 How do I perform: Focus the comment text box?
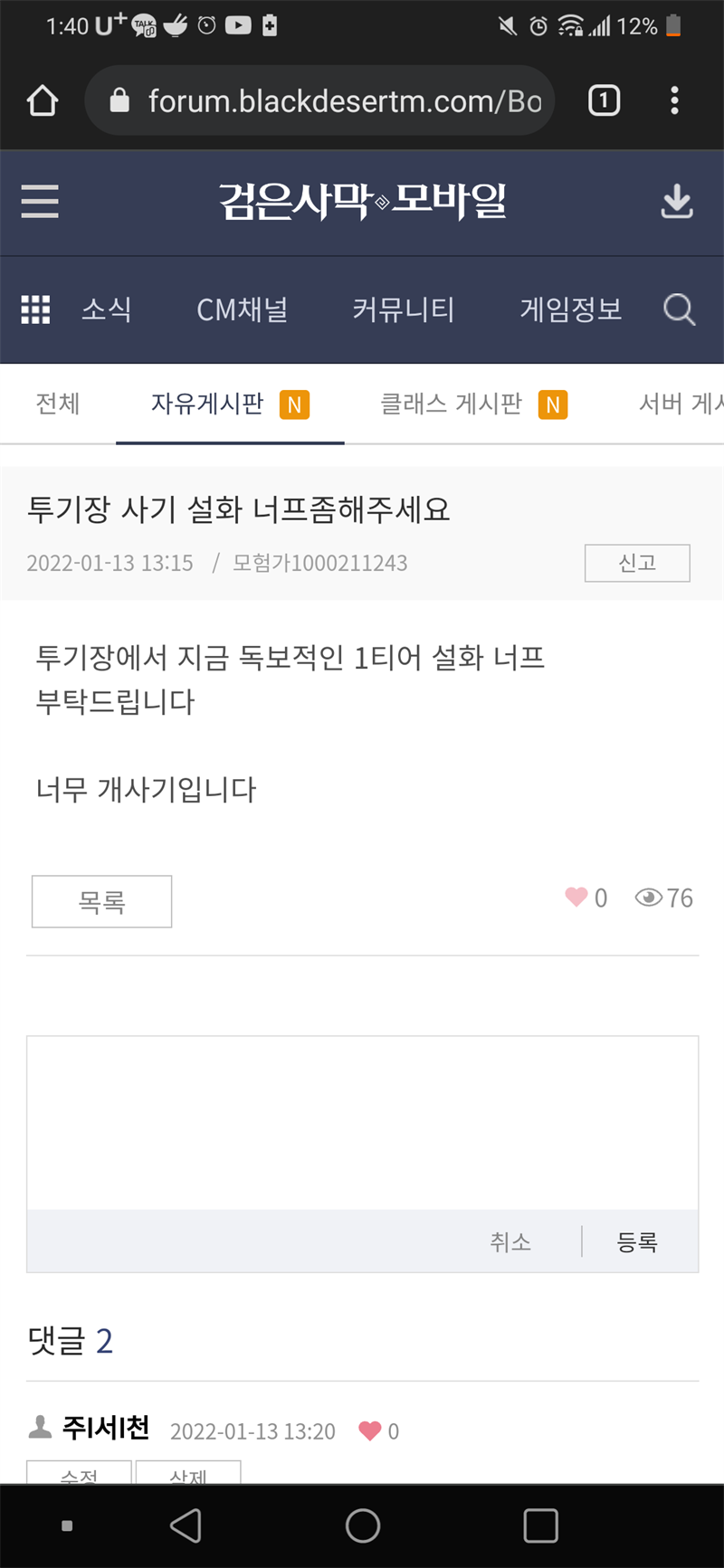[362, 1123]
